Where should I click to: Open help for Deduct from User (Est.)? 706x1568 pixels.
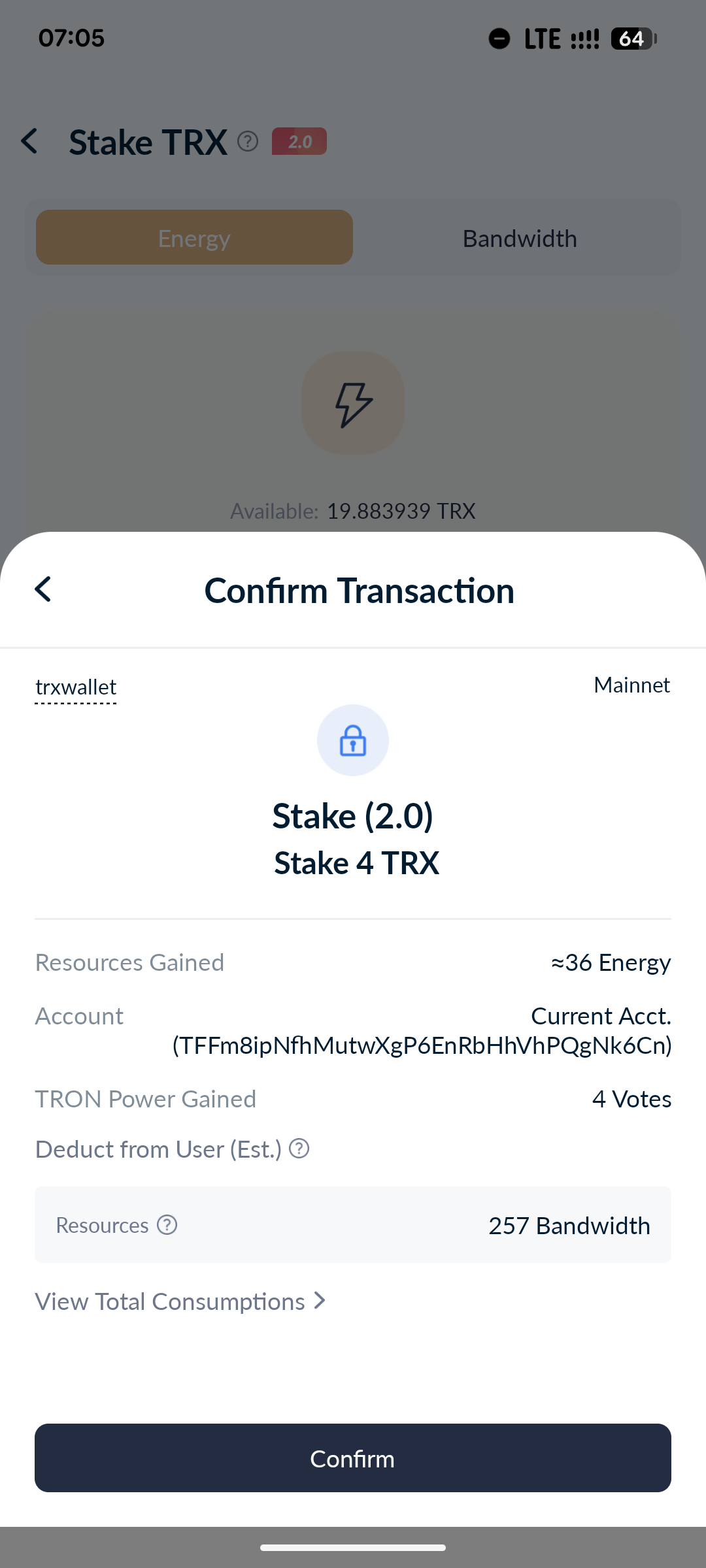pos(299,1149)
